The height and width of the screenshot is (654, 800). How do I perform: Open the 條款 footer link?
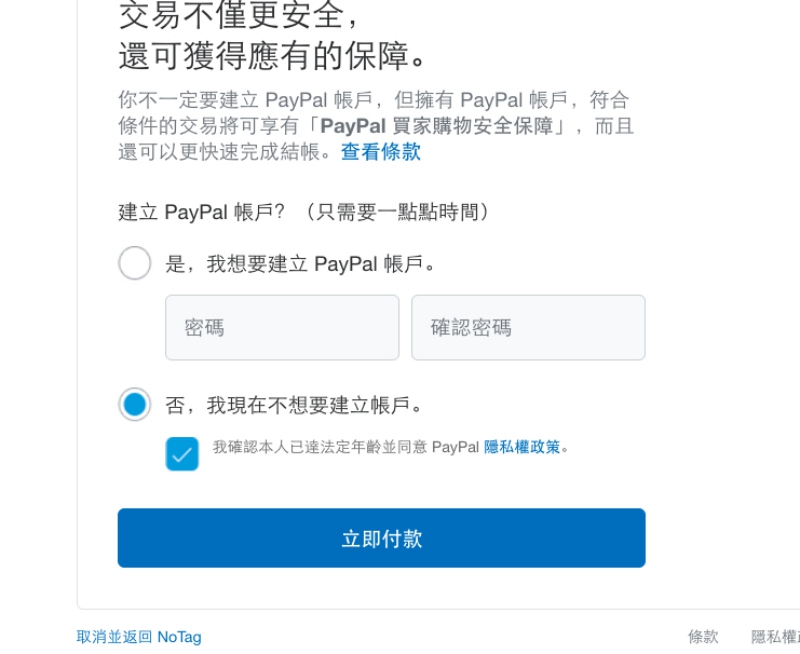coord(703,637)
